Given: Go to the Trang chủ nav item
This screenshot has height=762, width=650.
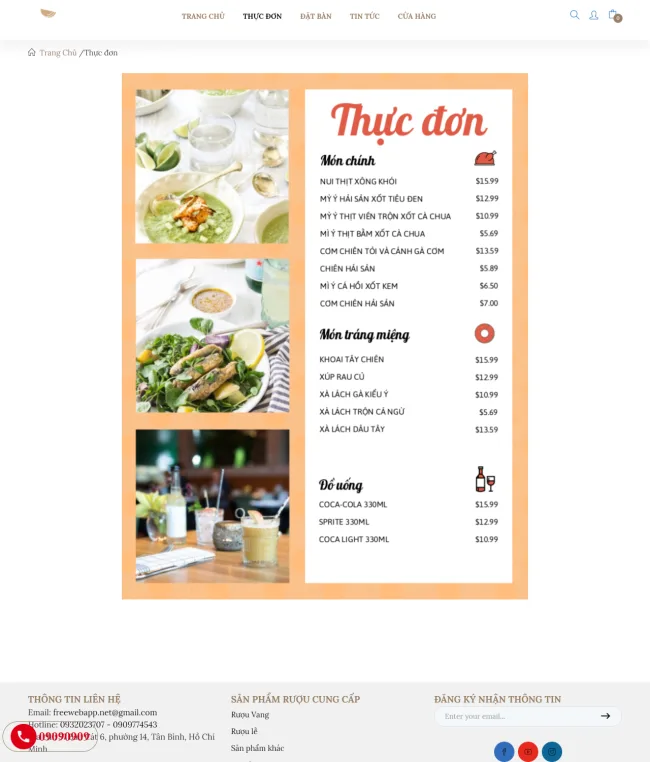Looking at the screenshot, I should coord(203,16).
